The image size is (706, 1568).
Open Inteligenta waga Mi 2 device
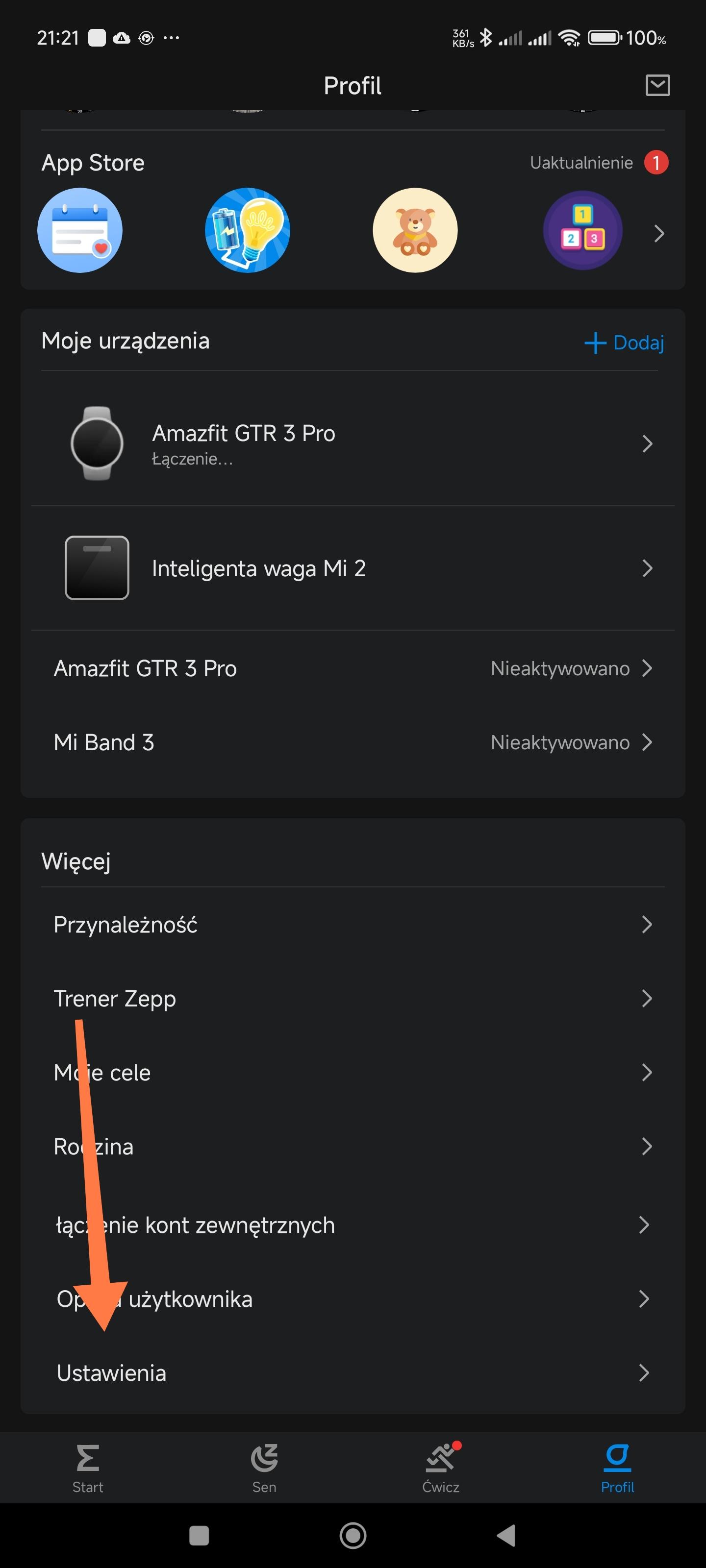(353, 568)
